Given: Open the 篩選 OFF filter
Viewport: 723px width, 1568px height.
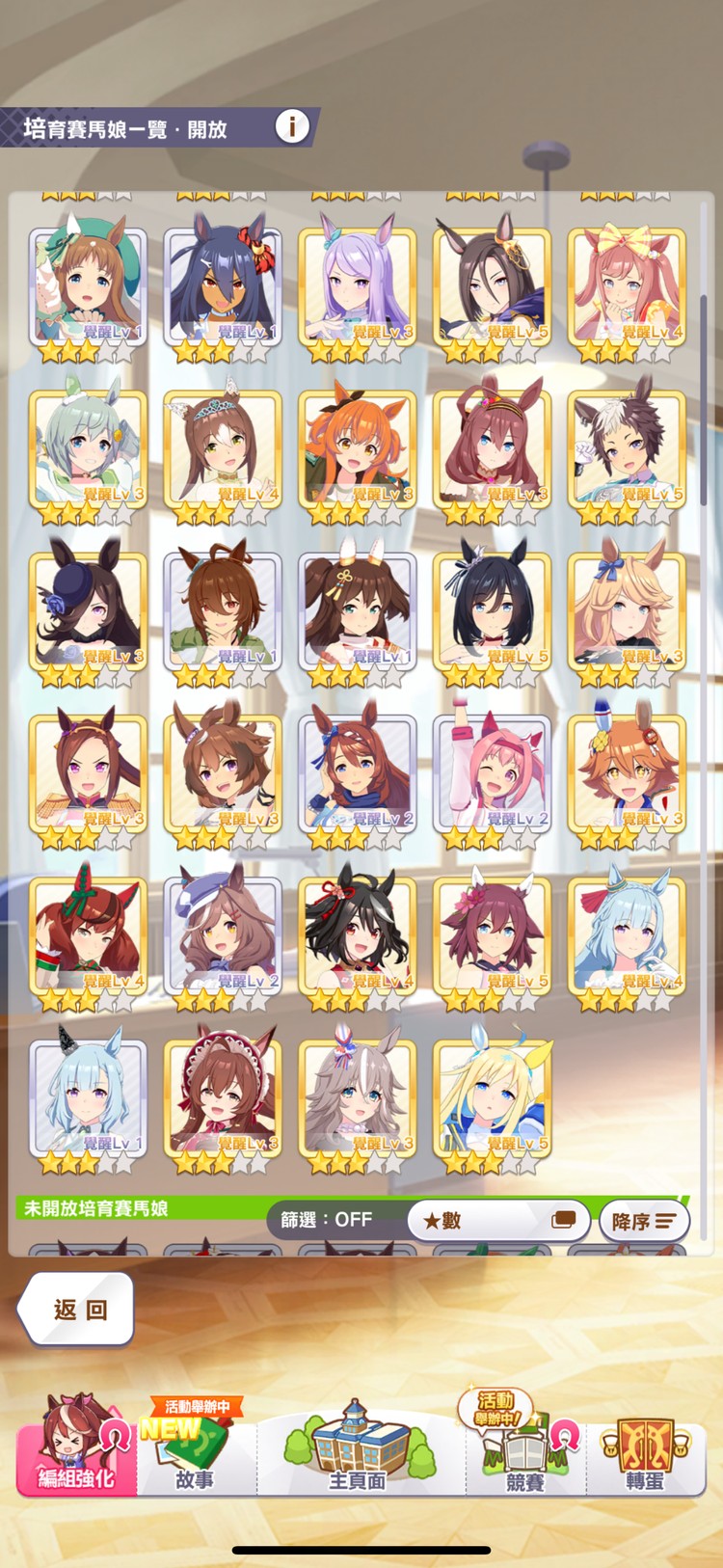Looking at the screenshot, I should point(328,1220).
